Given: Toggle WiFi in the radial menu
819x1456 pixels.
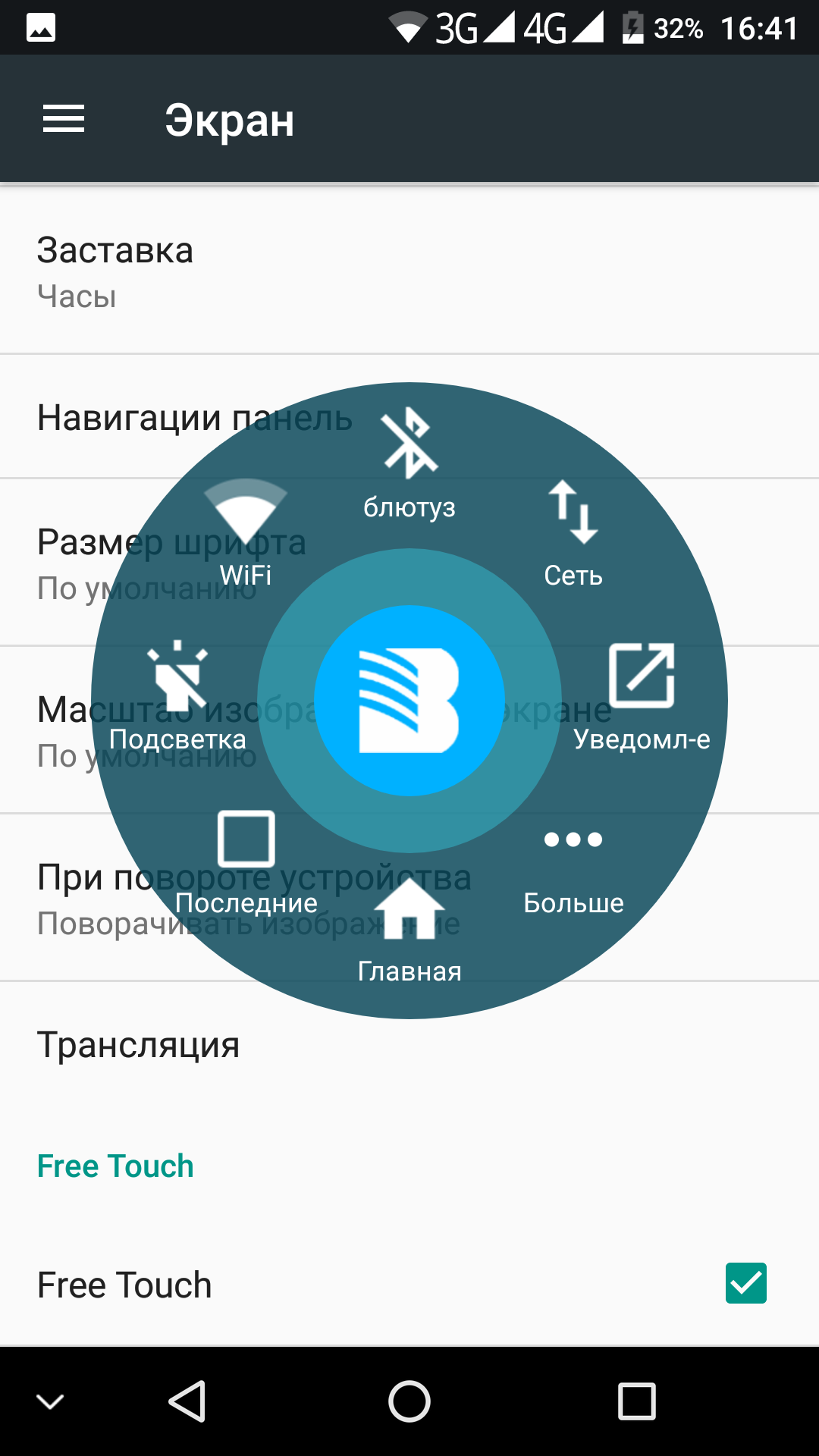Looking at the screenshot, I should tap(246, 531).
